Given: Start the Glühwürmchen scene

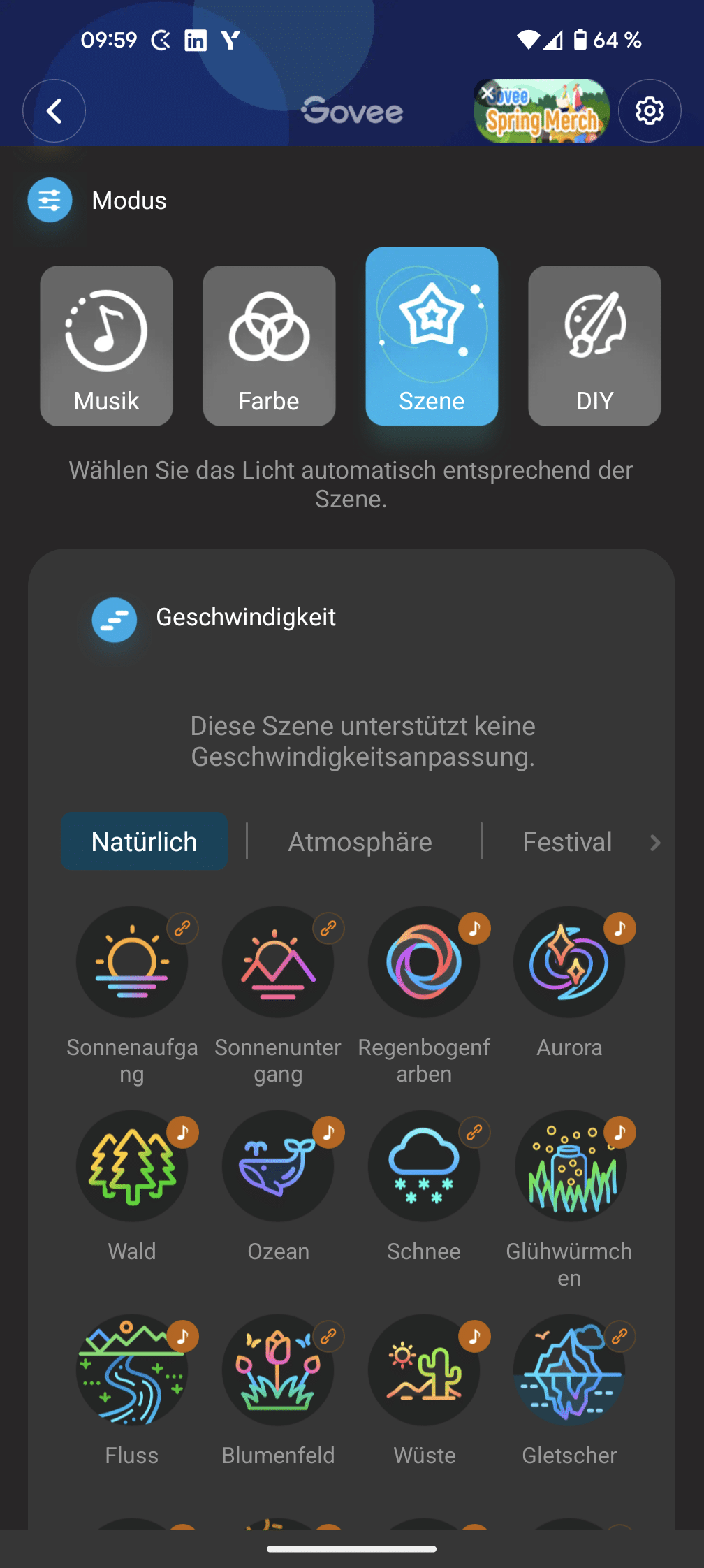Looking at the screenshot, I should (x=569, y=1166).
